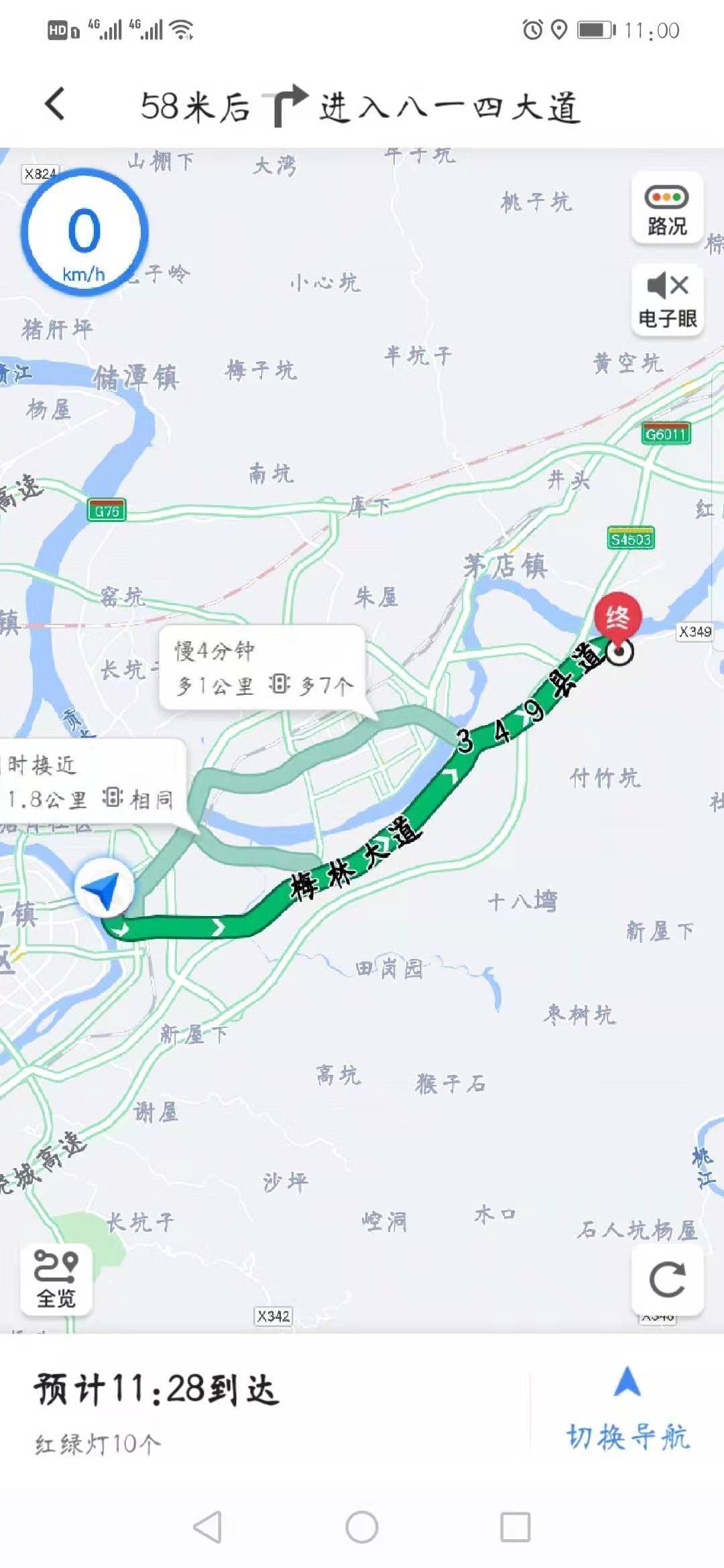The height and width of the screenshot is (1568, 724).
Task: Open recent apps with the square button
Action: tap(516, 1527)
